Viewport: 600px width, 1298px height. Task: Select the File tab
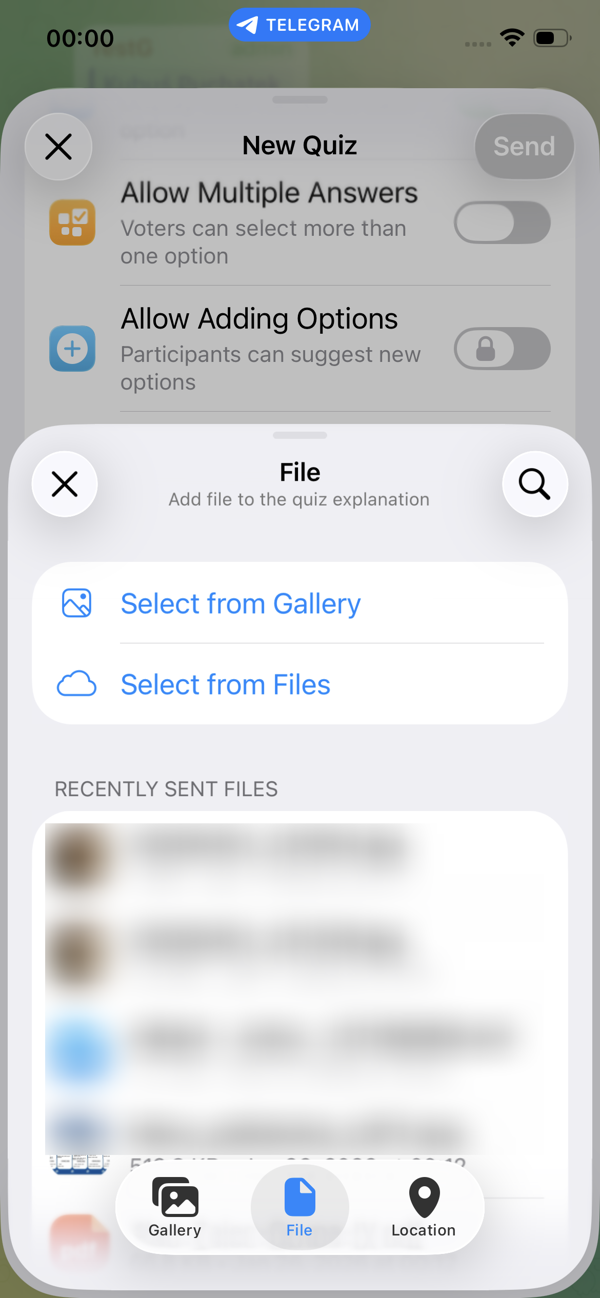click(x=299, y=1208)
